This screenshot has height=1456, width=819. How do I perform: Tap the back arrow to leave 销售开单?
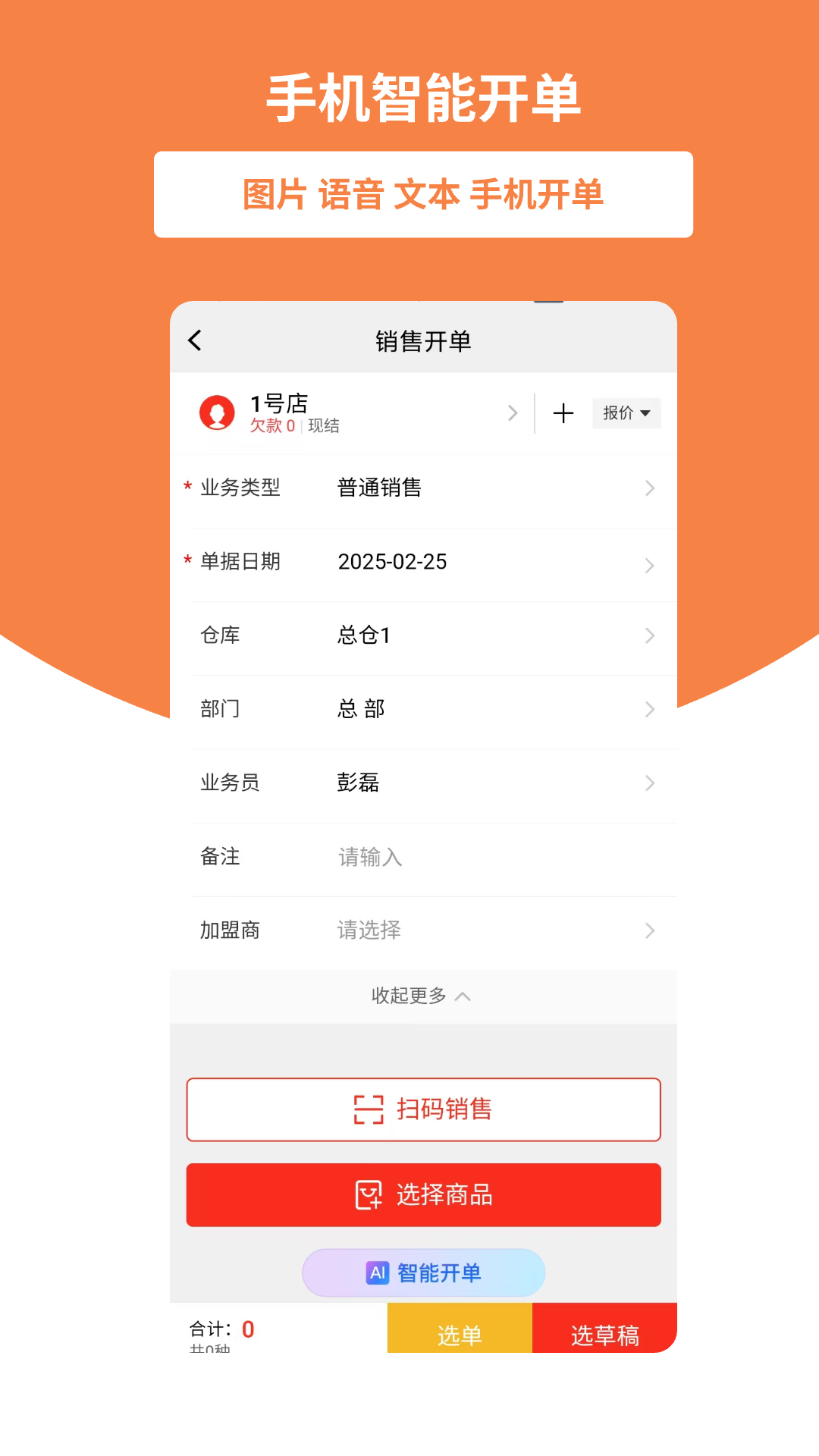195,340
